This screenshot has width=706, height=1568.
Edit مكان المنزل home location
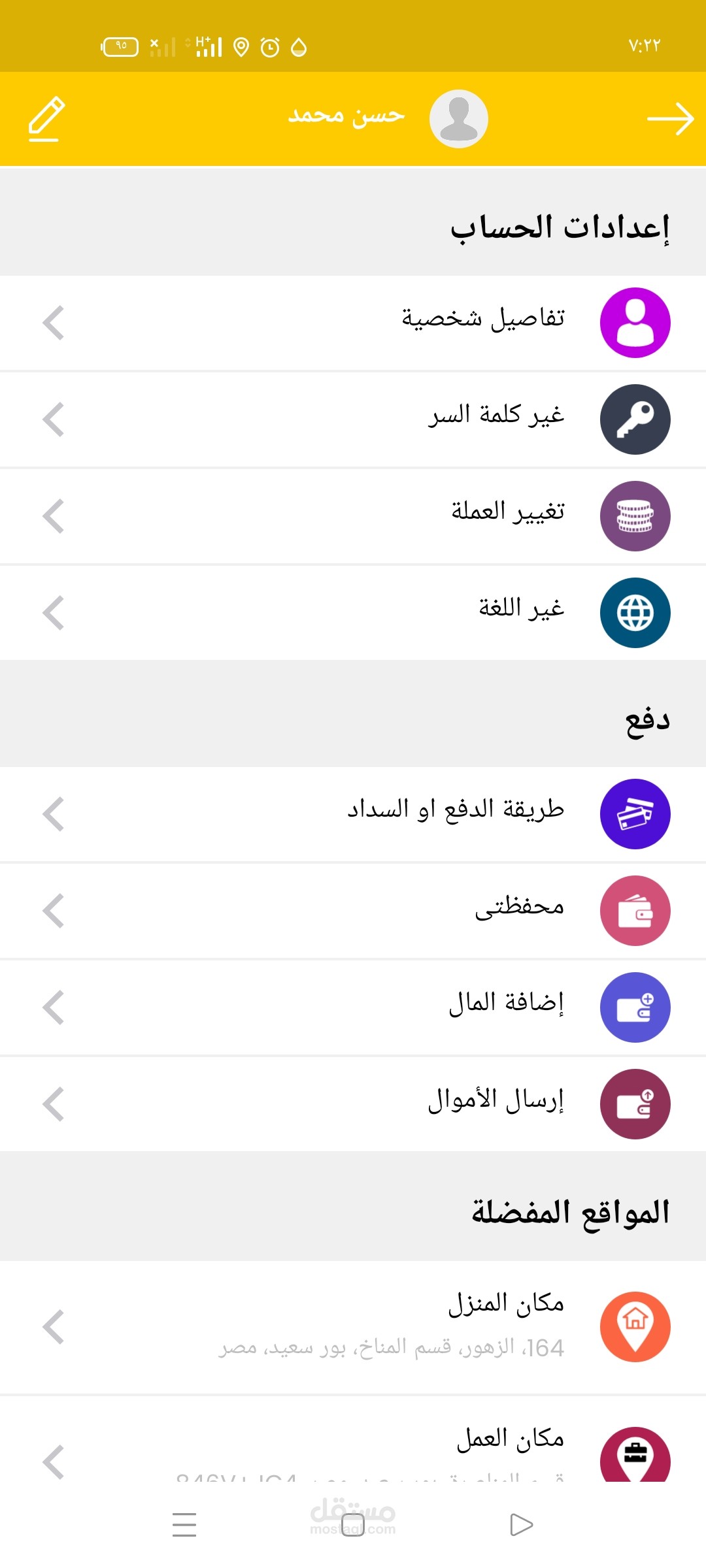click(353, 1326)
